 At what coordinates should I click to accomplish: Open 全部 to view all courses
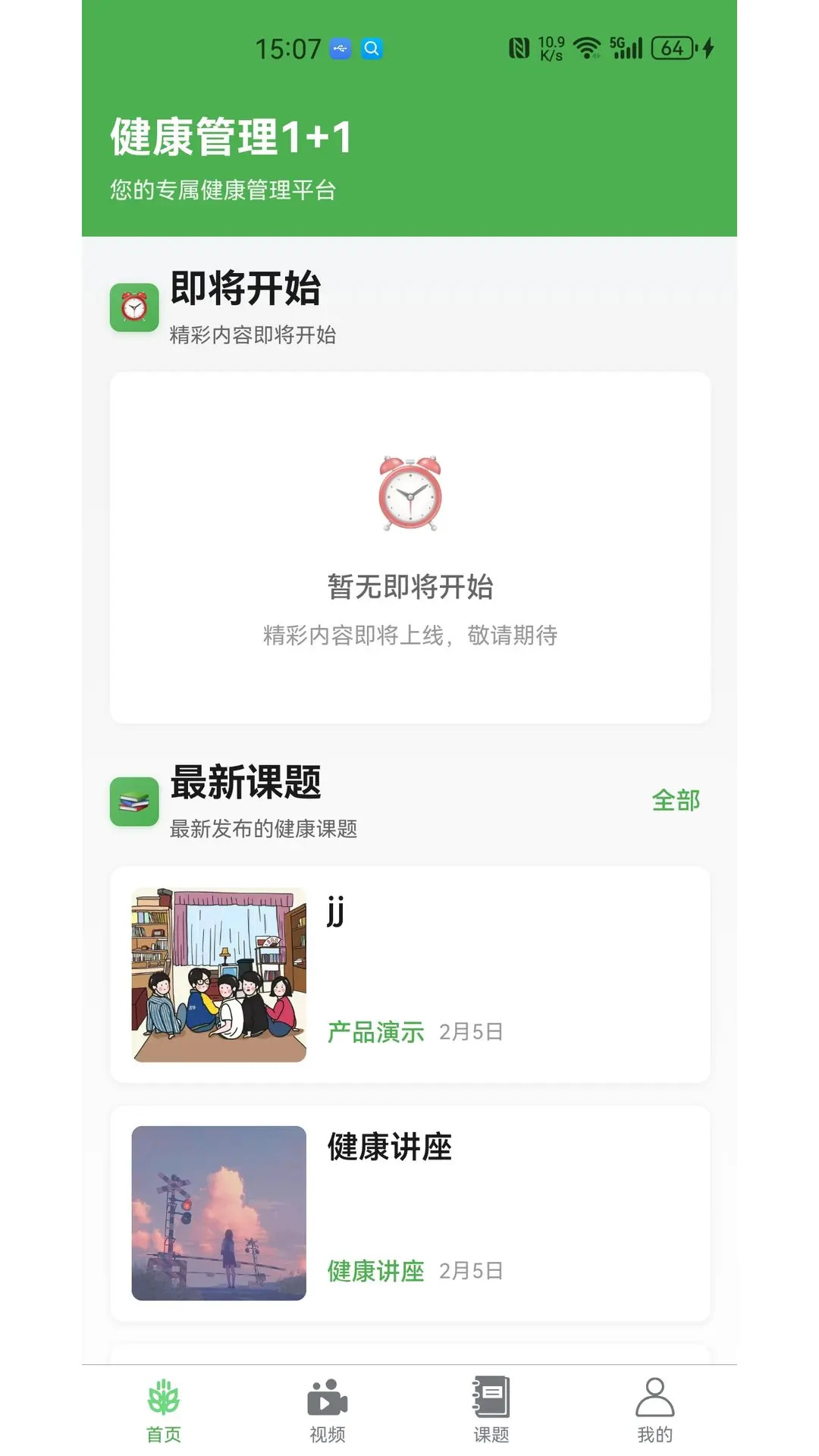click(x=676, y=799)
